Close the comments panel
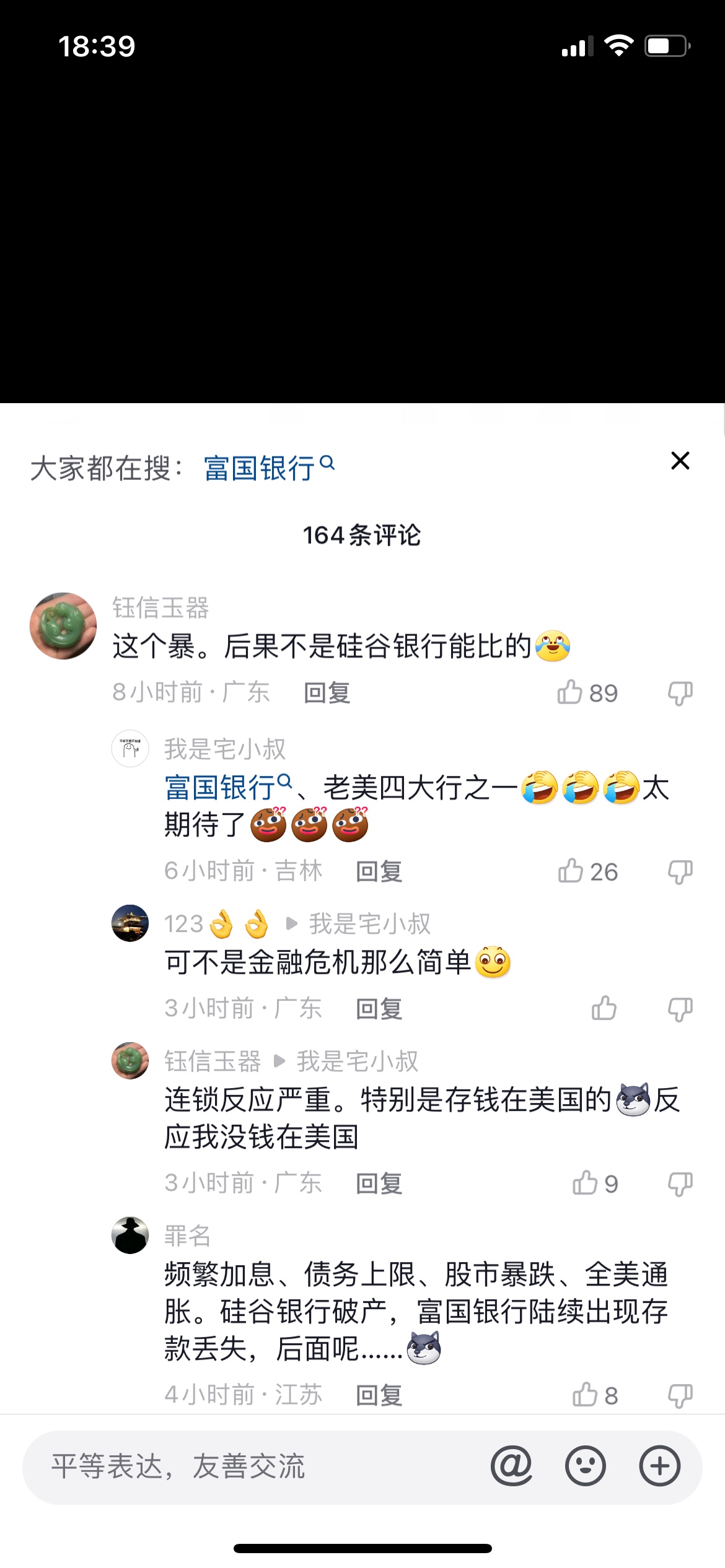This screenshot has width=725, height=1568. point(680,461)
